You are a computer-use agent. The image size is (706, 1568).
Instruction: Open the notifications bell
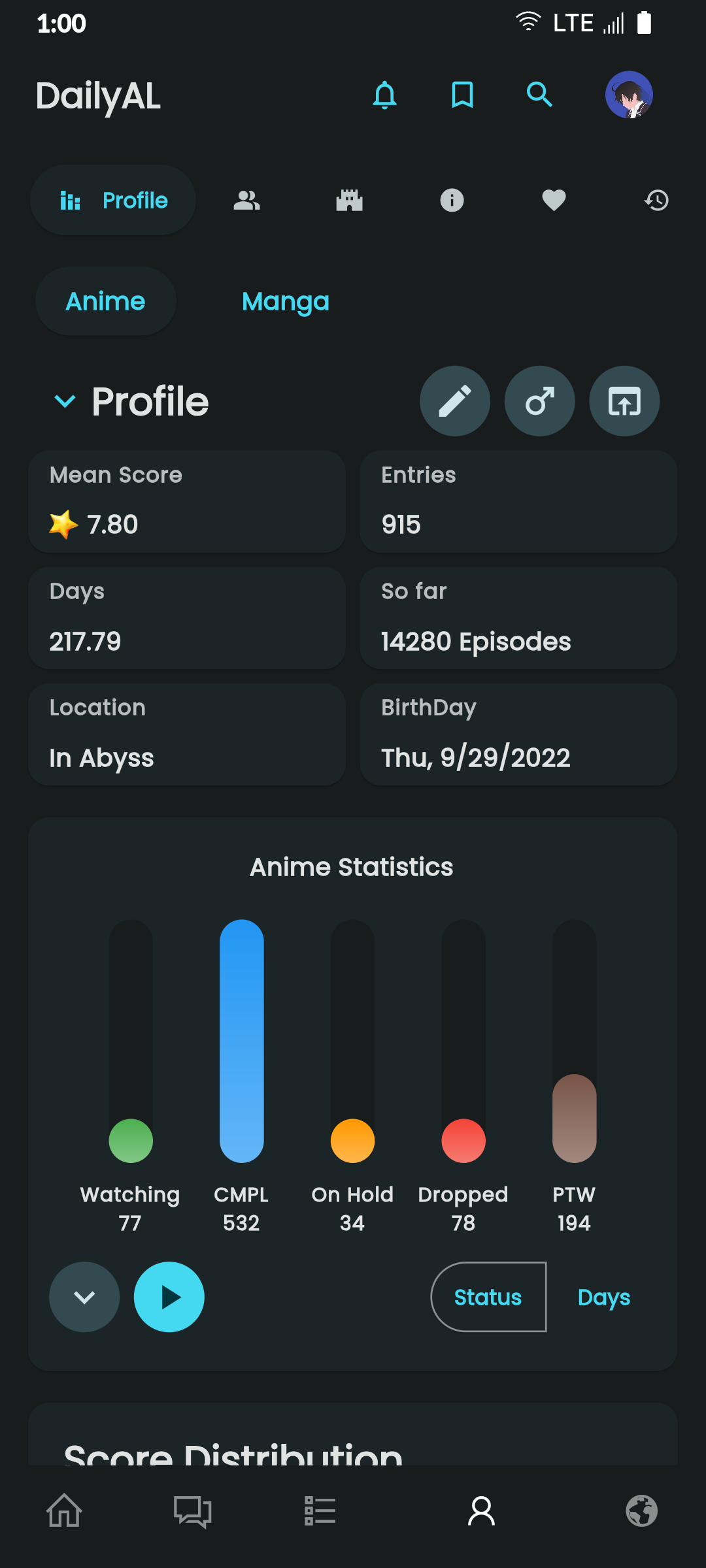click(384, 95)
